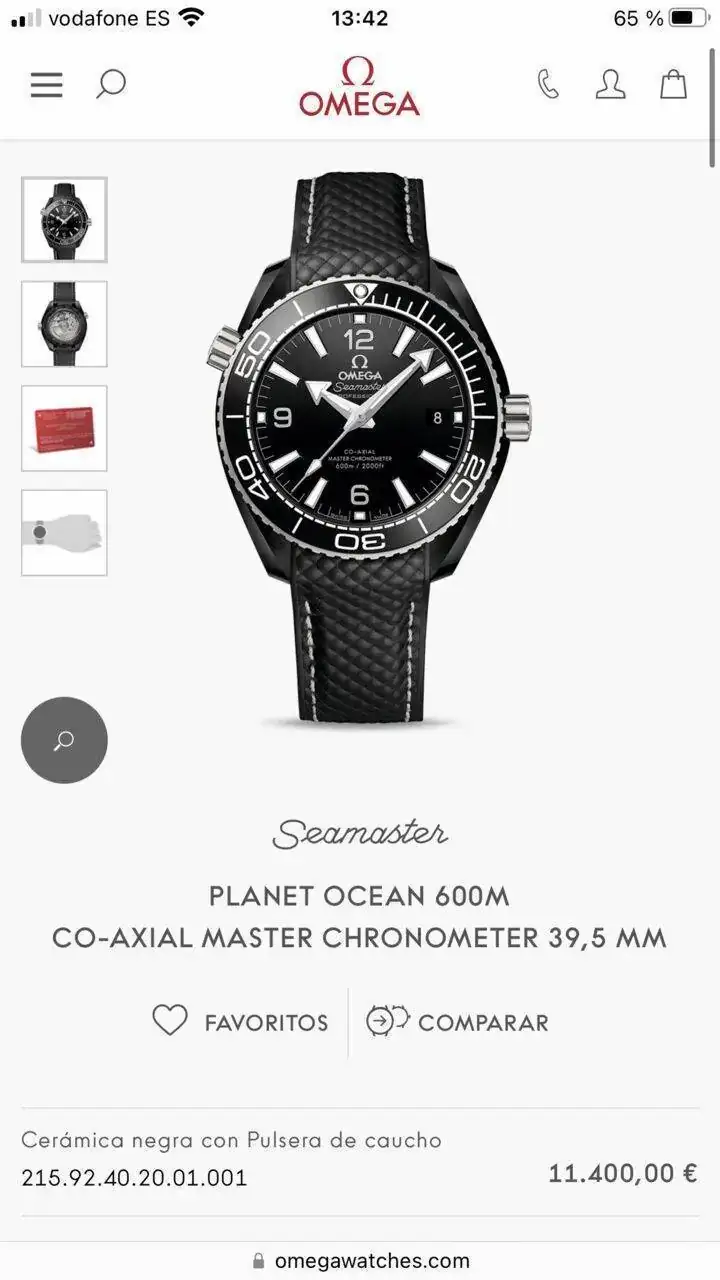Tap Comparar to compare watches

pos(458,1022)
